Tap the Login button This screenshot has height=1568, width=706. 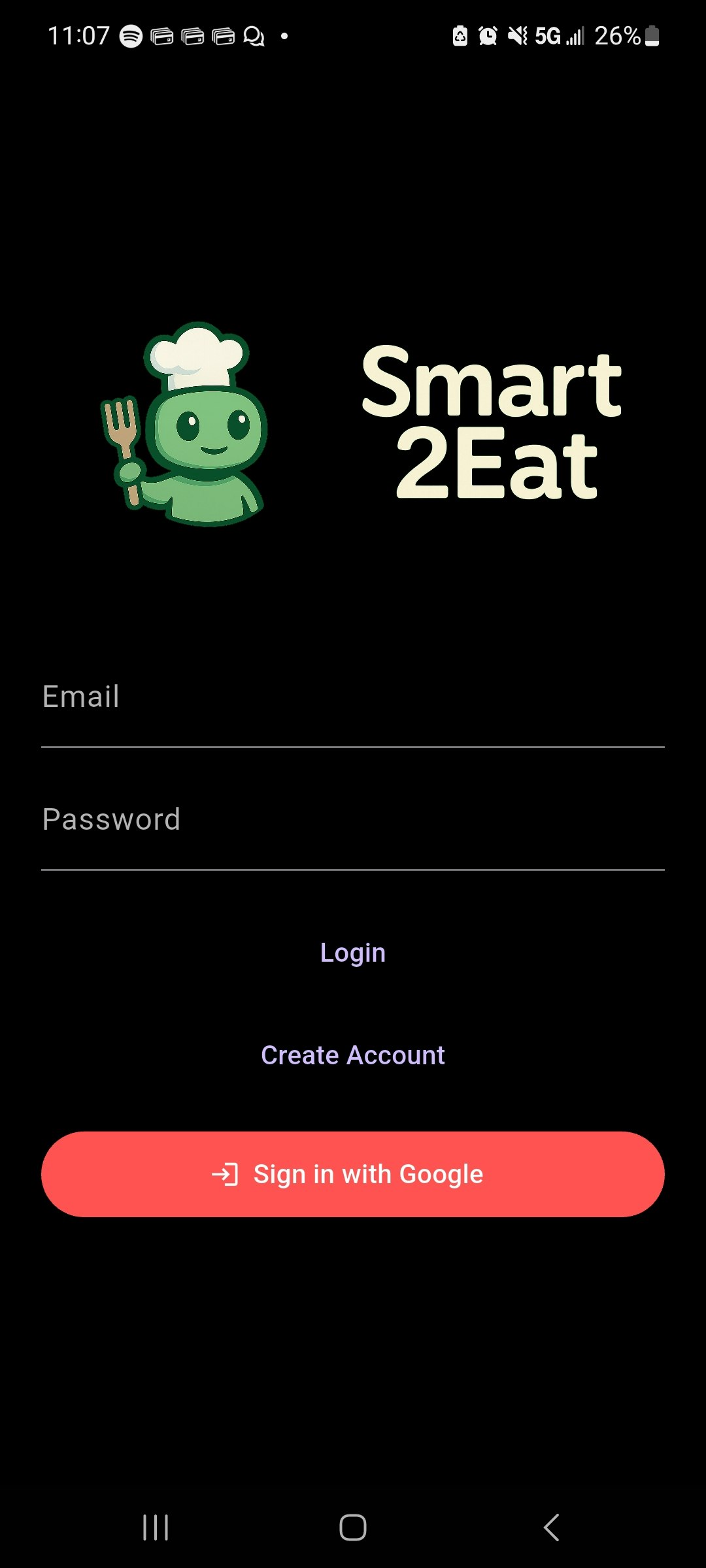coord(353,953)
